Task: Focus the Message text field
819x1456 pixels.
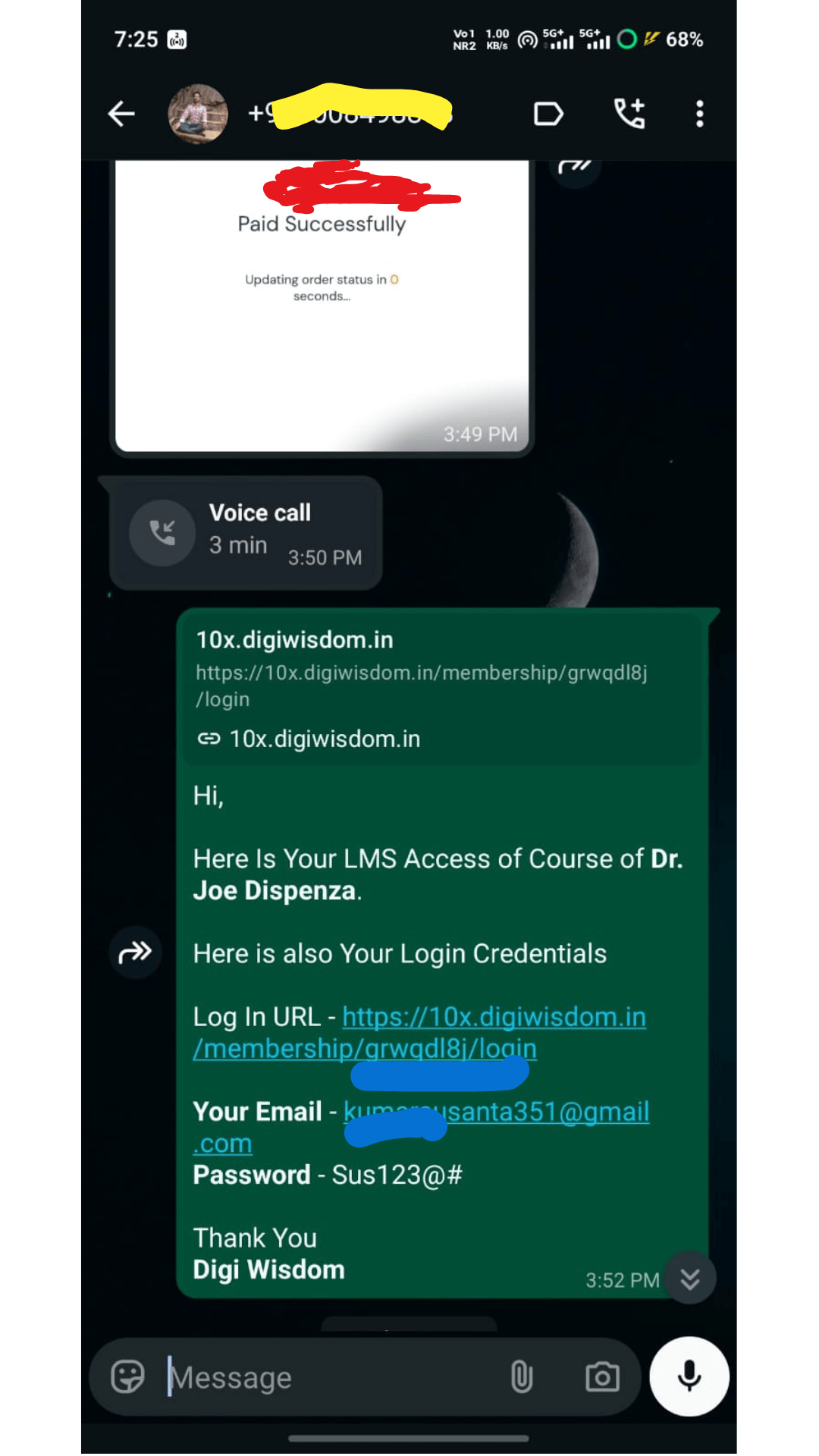Action: pyautogui.click(x=326, y=1377)
